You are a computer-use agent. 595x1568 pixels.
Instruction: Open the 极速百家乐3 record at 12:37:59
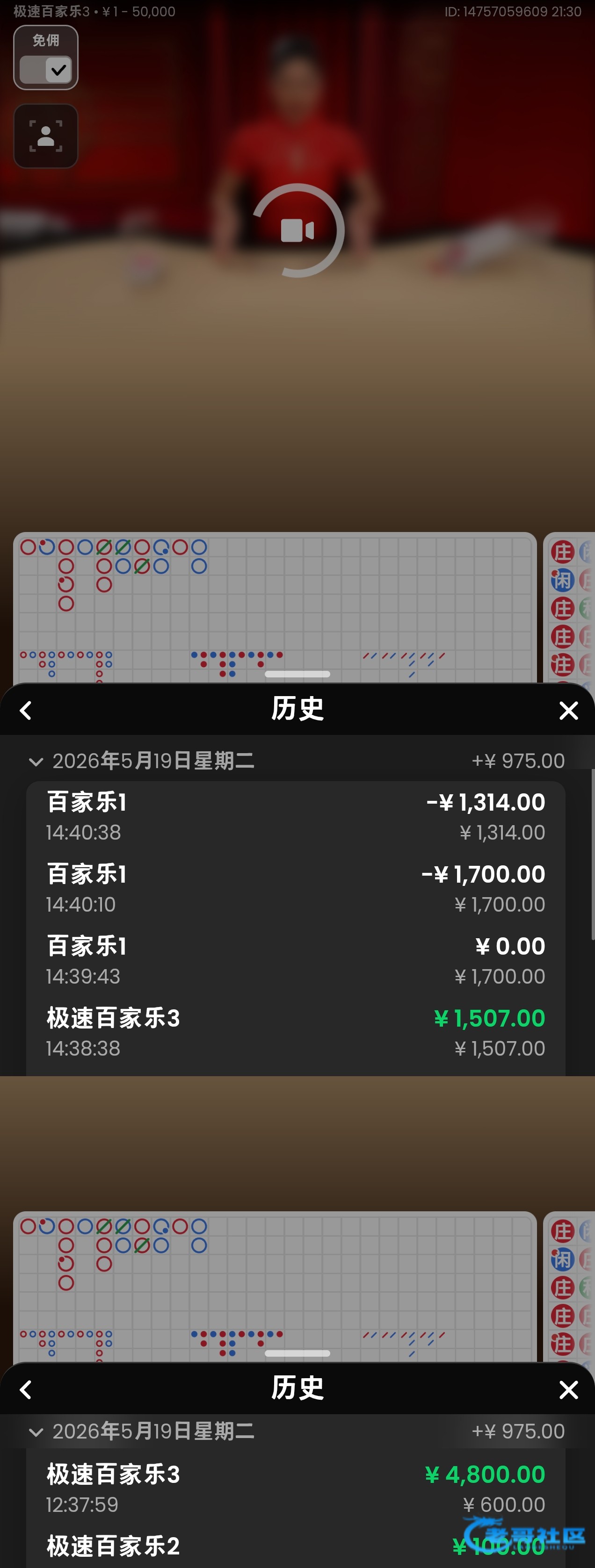point(296,1489)
